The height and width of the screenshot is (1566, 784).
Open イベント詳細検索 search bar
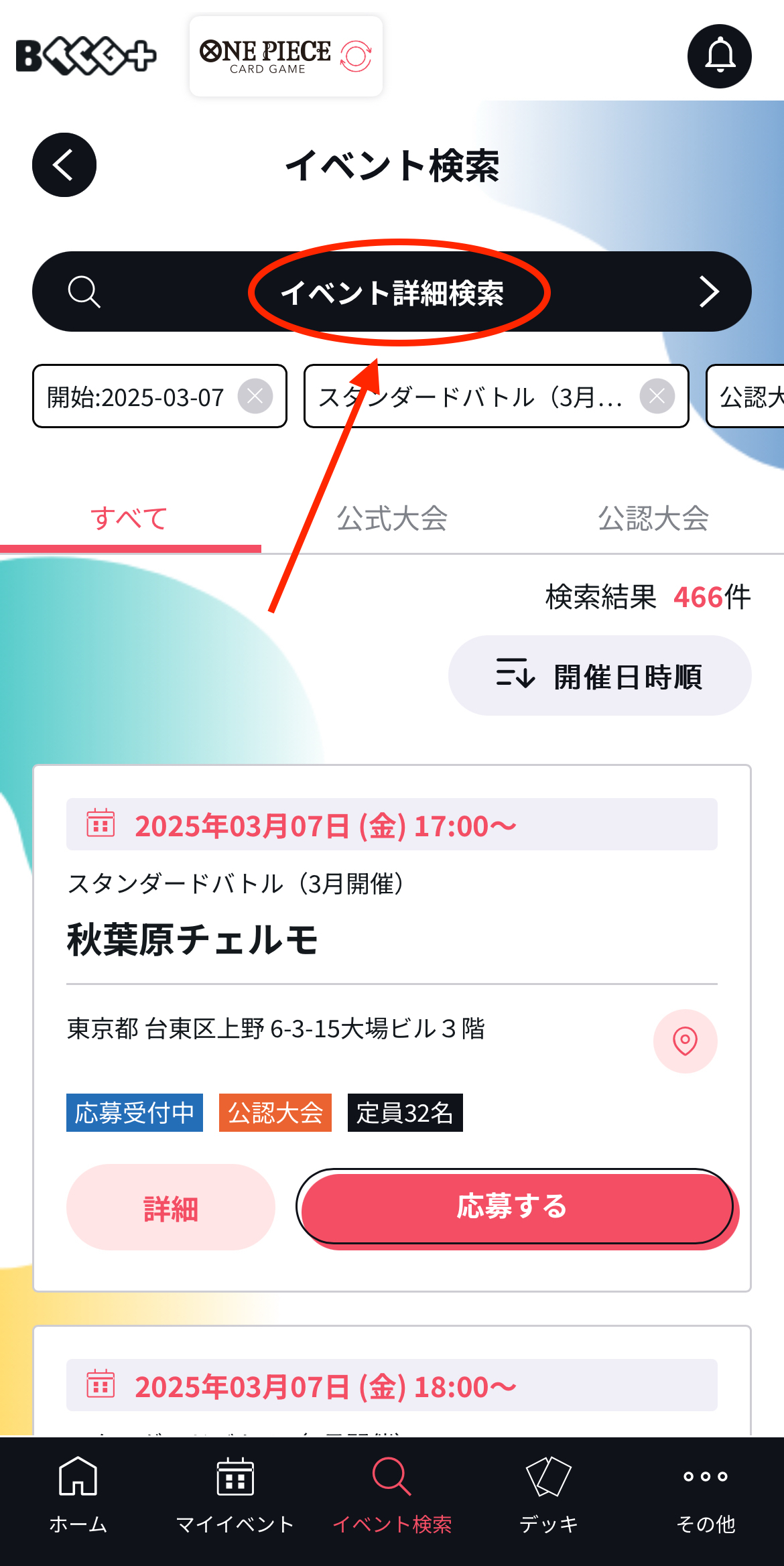click(392, 291)
